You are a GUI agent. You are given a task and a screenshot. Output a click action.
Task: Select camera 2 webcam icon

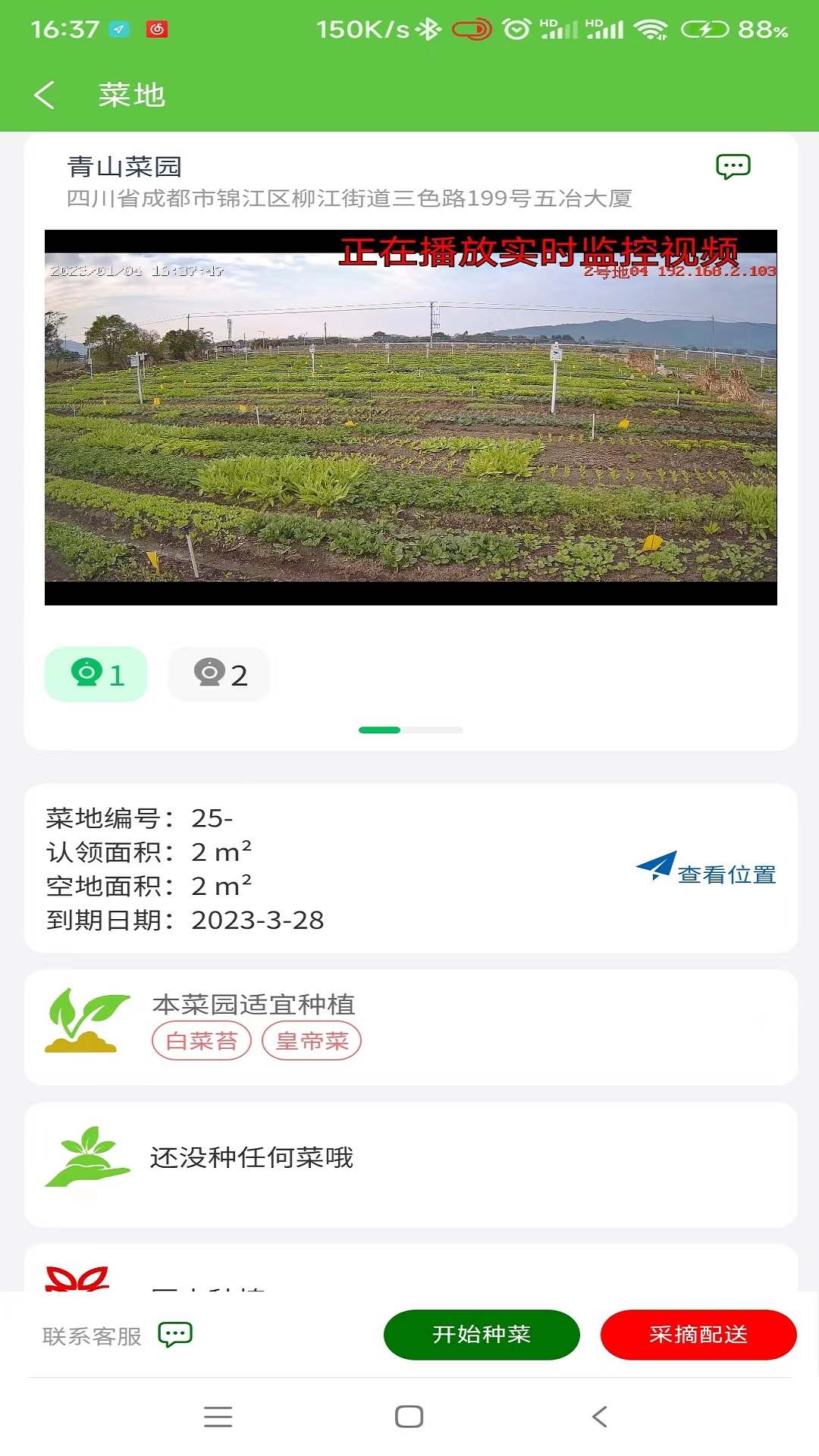pyautogui.click(x=206, y=673)
